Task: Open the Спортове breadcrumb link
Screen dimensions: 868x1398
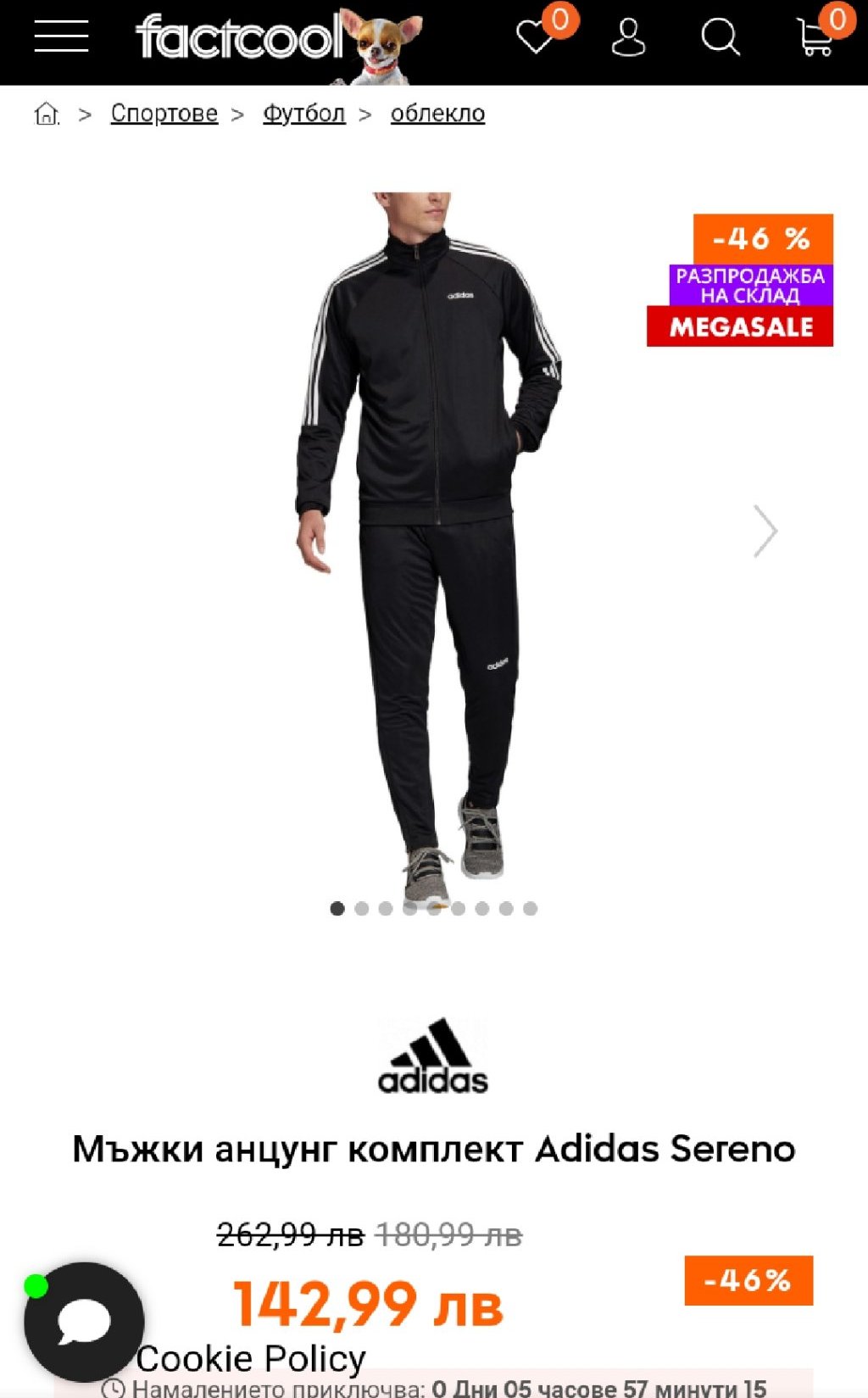Action: pos(164,114)
